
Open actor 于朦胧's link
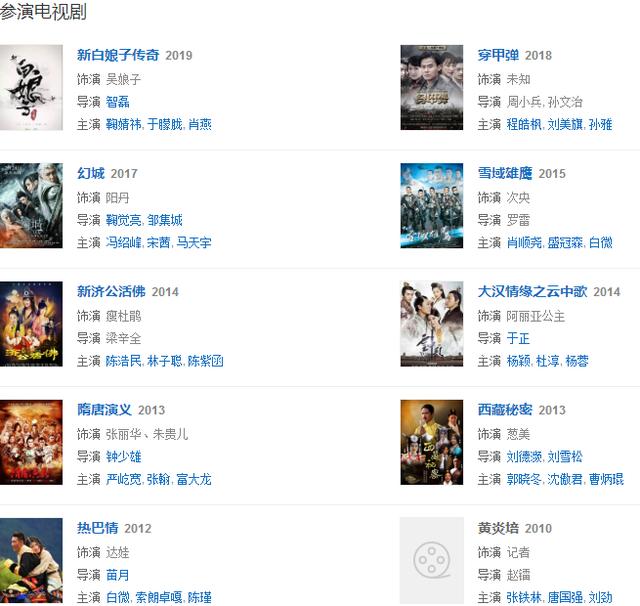click(x=166, y=125)
